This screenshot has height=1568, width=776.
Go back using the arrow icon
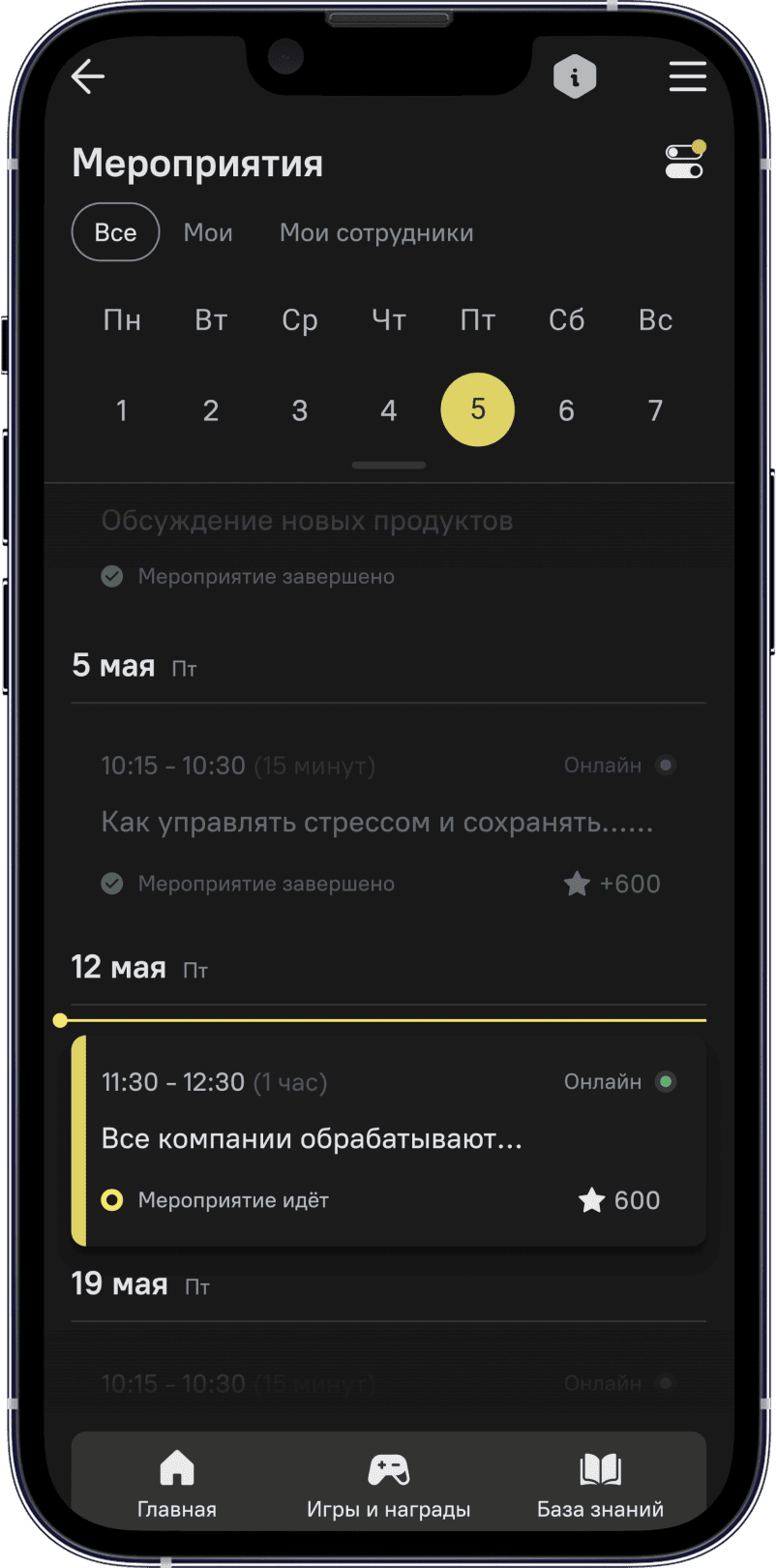(88, 76)
